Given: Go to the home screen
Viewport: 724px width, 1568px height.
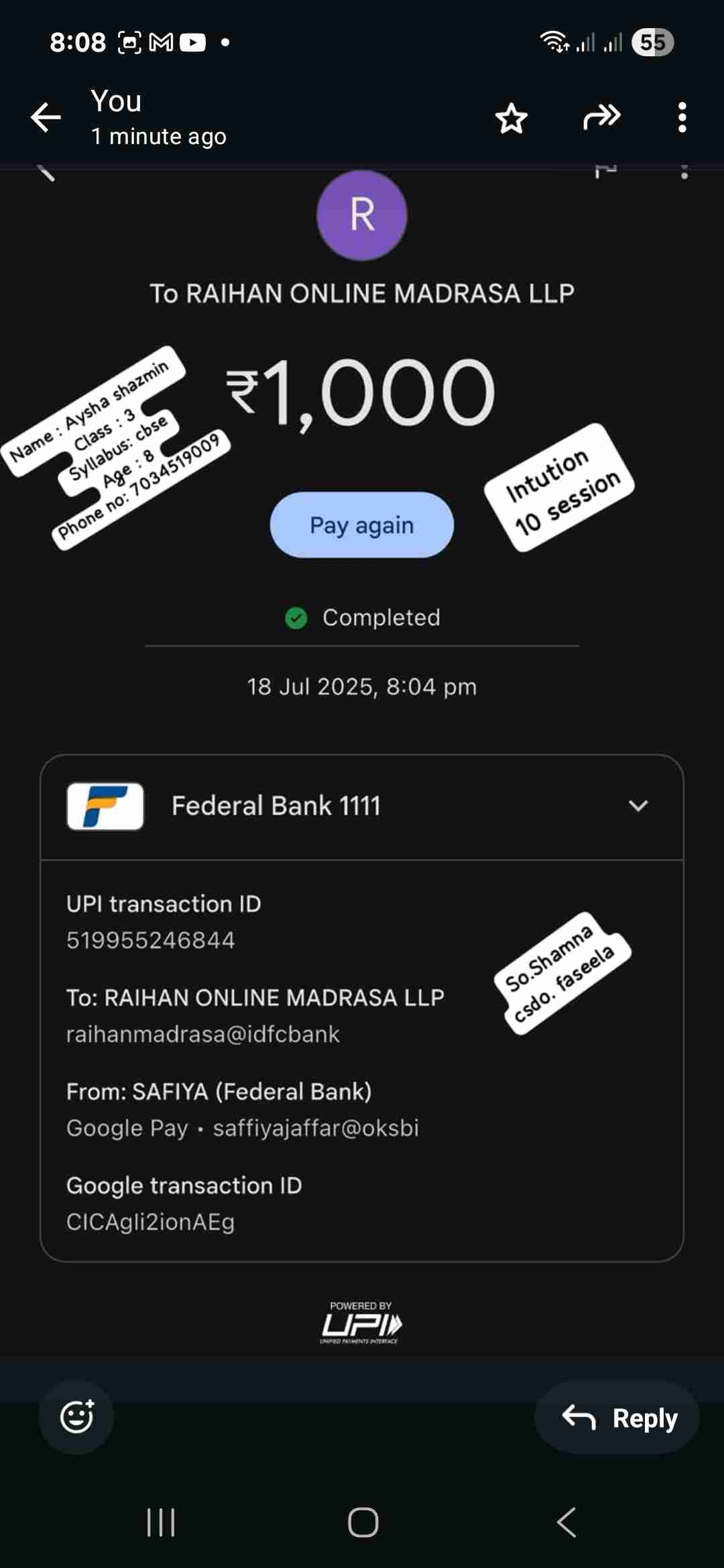Looking at the screenshot, I should pos(363,1522).
